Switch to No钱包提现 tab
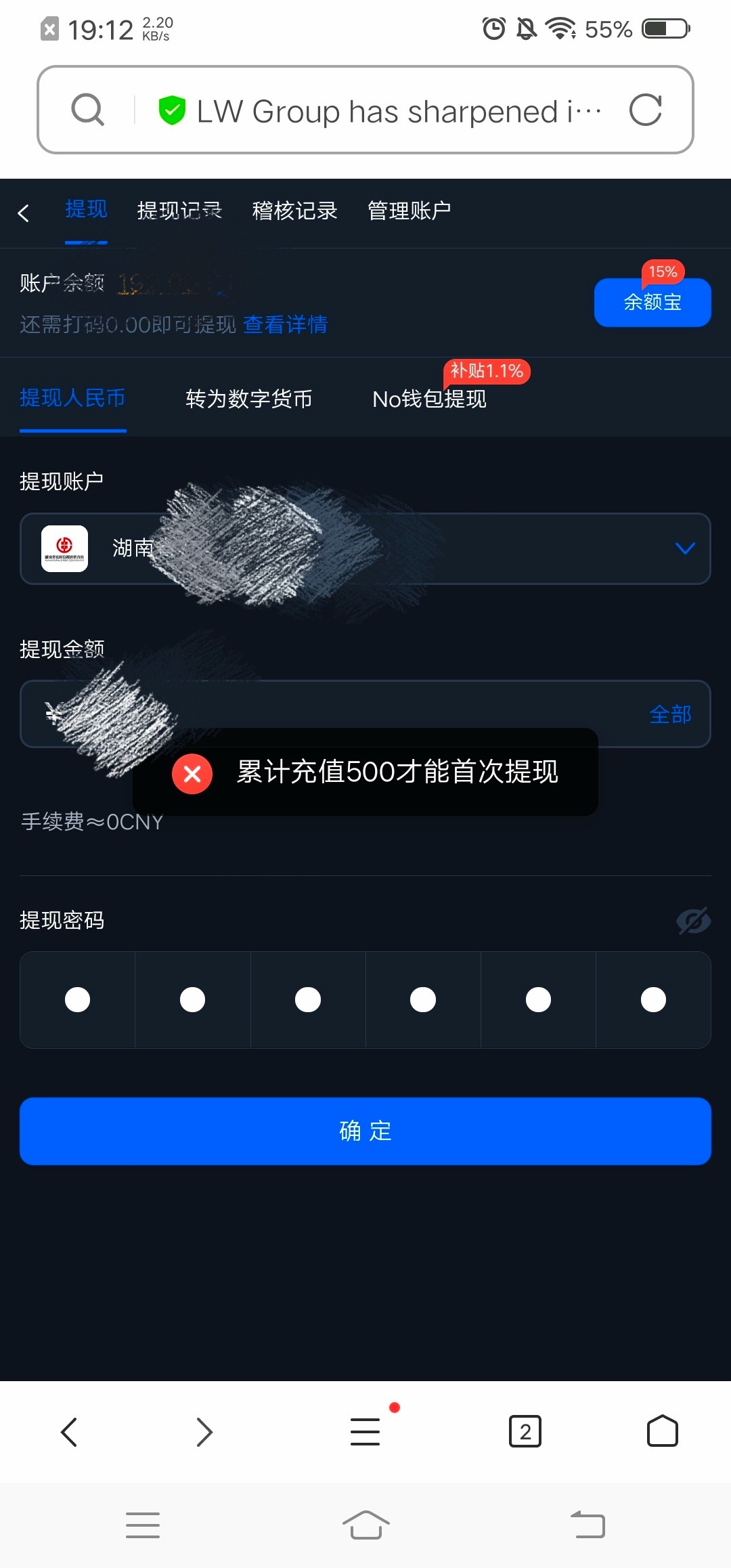731x1568 pixels. (429, 399)
